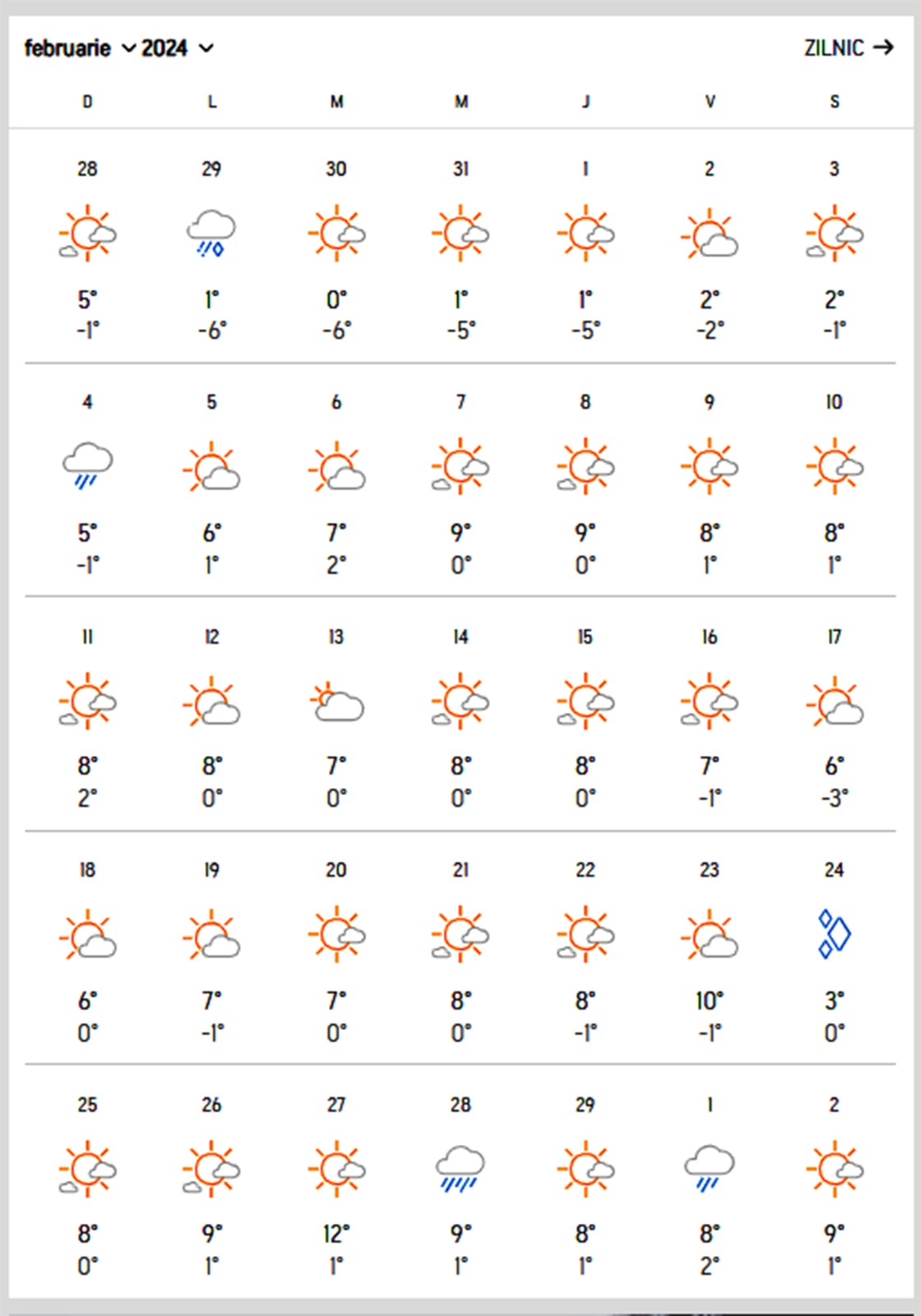
Task: Expand the 2024 year selector
Action: pos(177,49)
